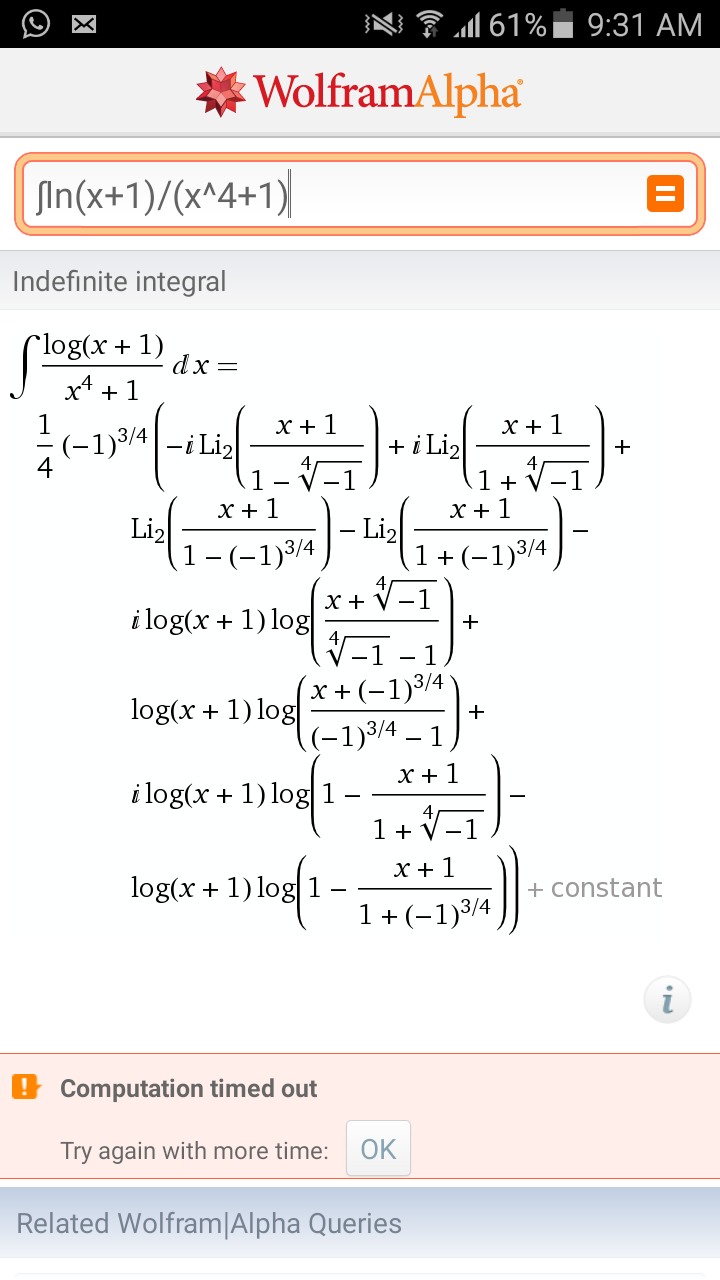
Task: Open the WolframAlpha home logo
Action: [x=360, y=92]
